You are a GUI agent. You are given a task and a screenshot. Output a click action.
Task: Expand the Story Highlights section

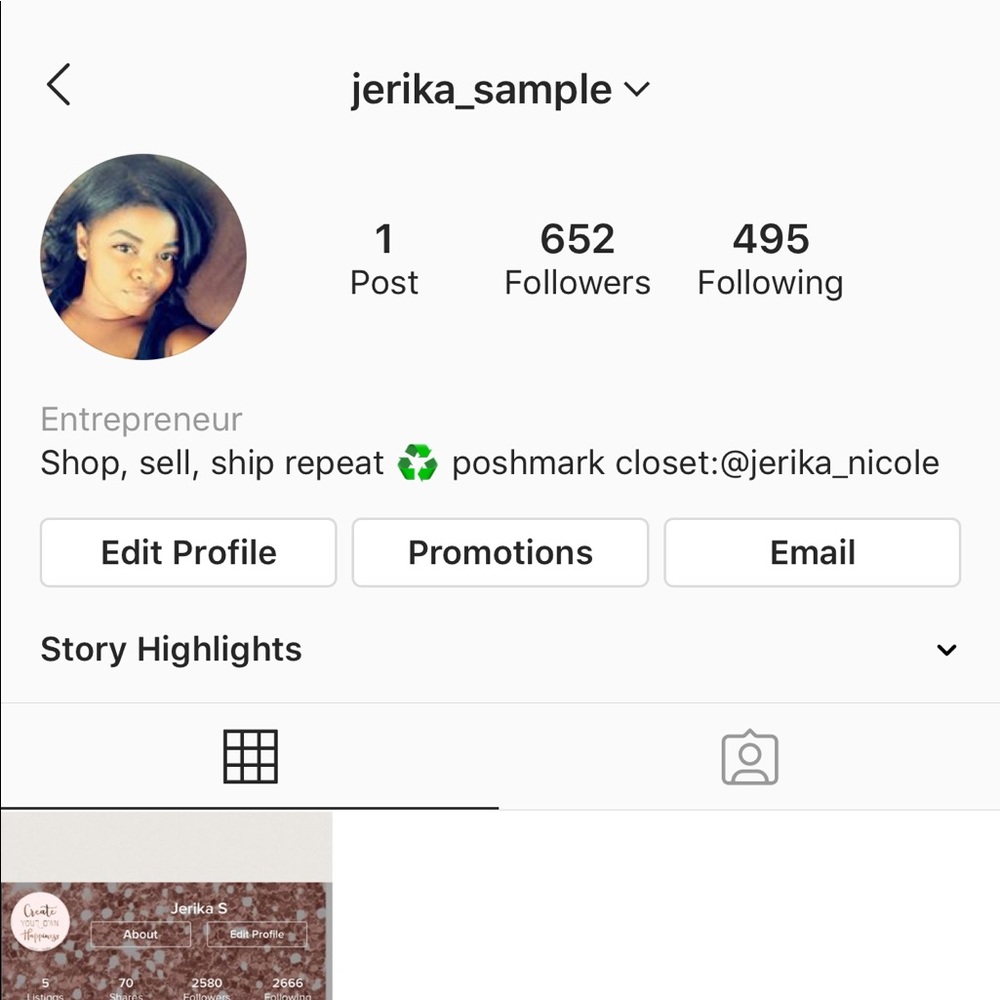tap(946, 650)
